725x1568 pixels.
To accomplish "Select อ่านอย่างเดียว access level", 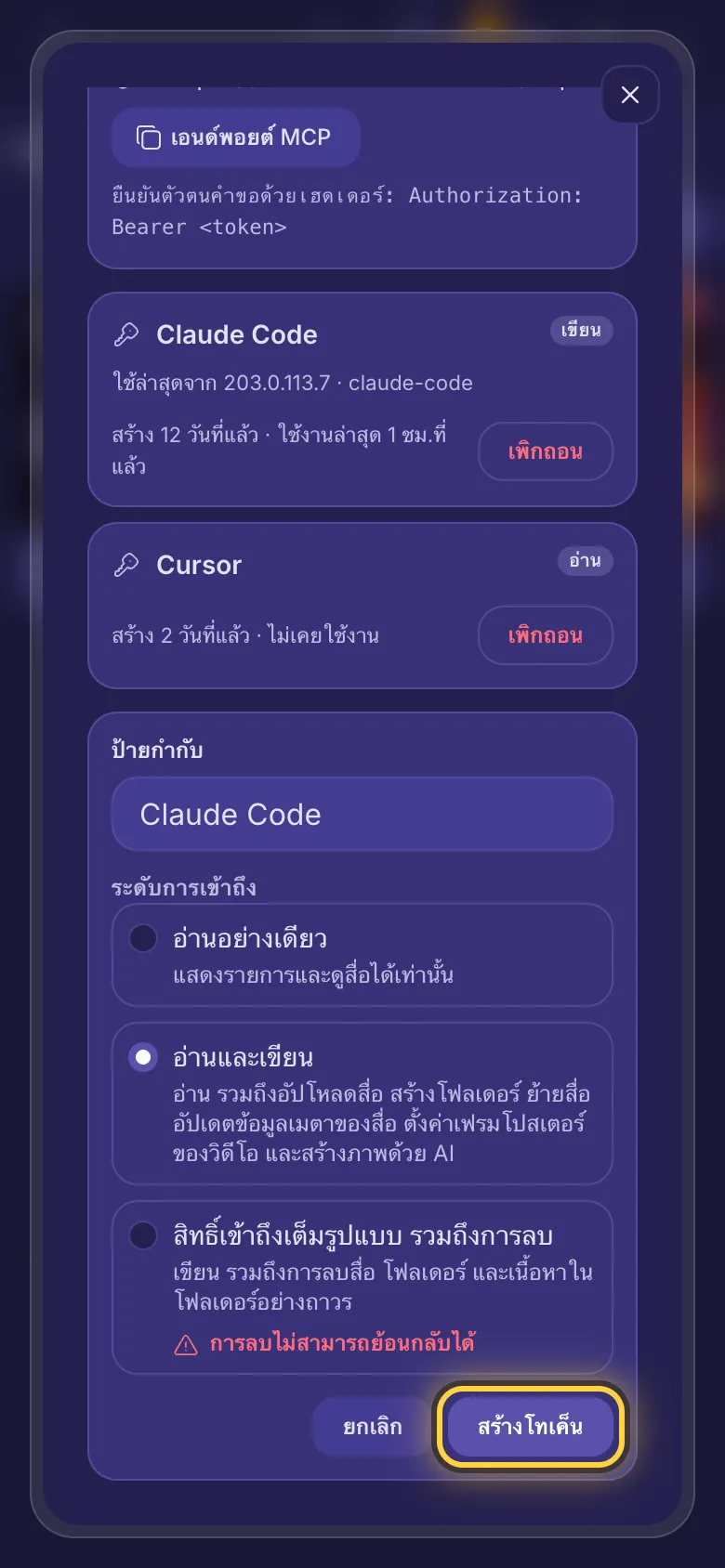I will (x=362, y=955).
